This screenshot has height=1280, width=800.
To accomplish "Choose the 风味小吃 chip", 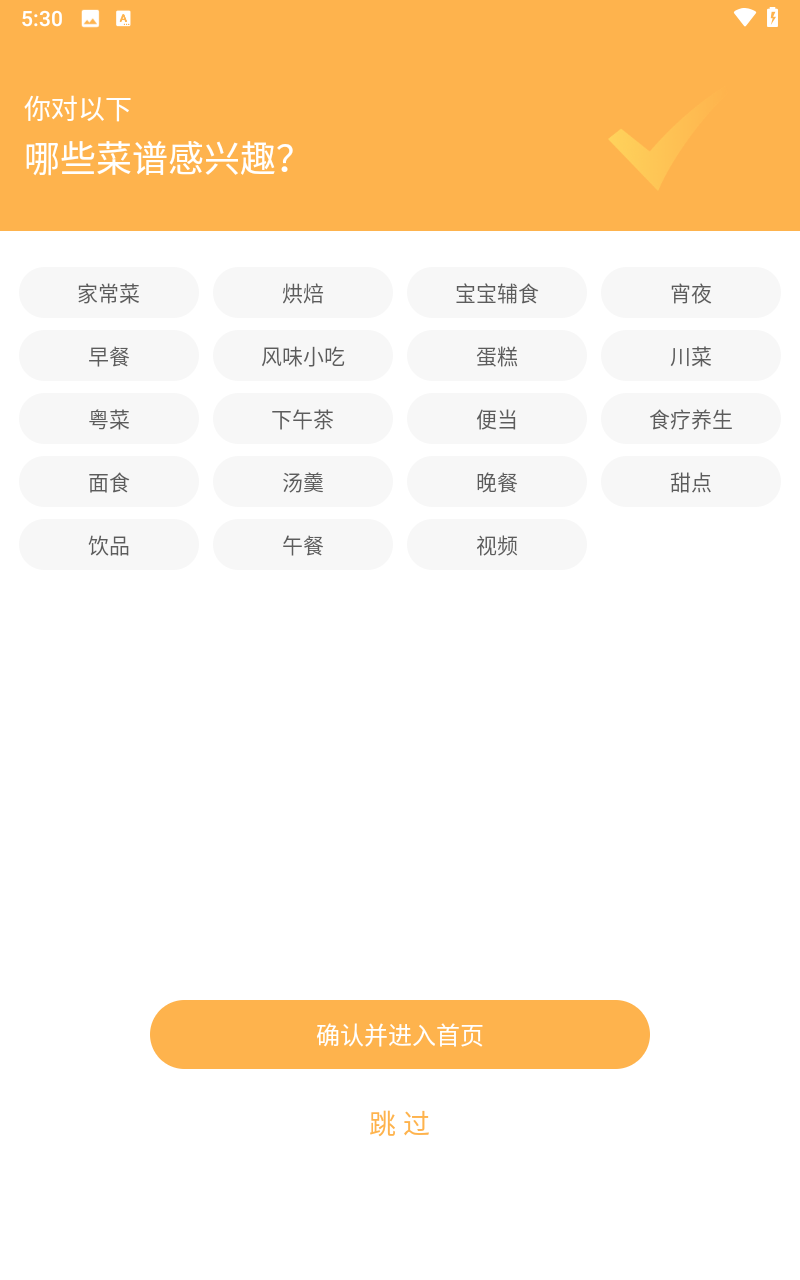I will 303,356.
